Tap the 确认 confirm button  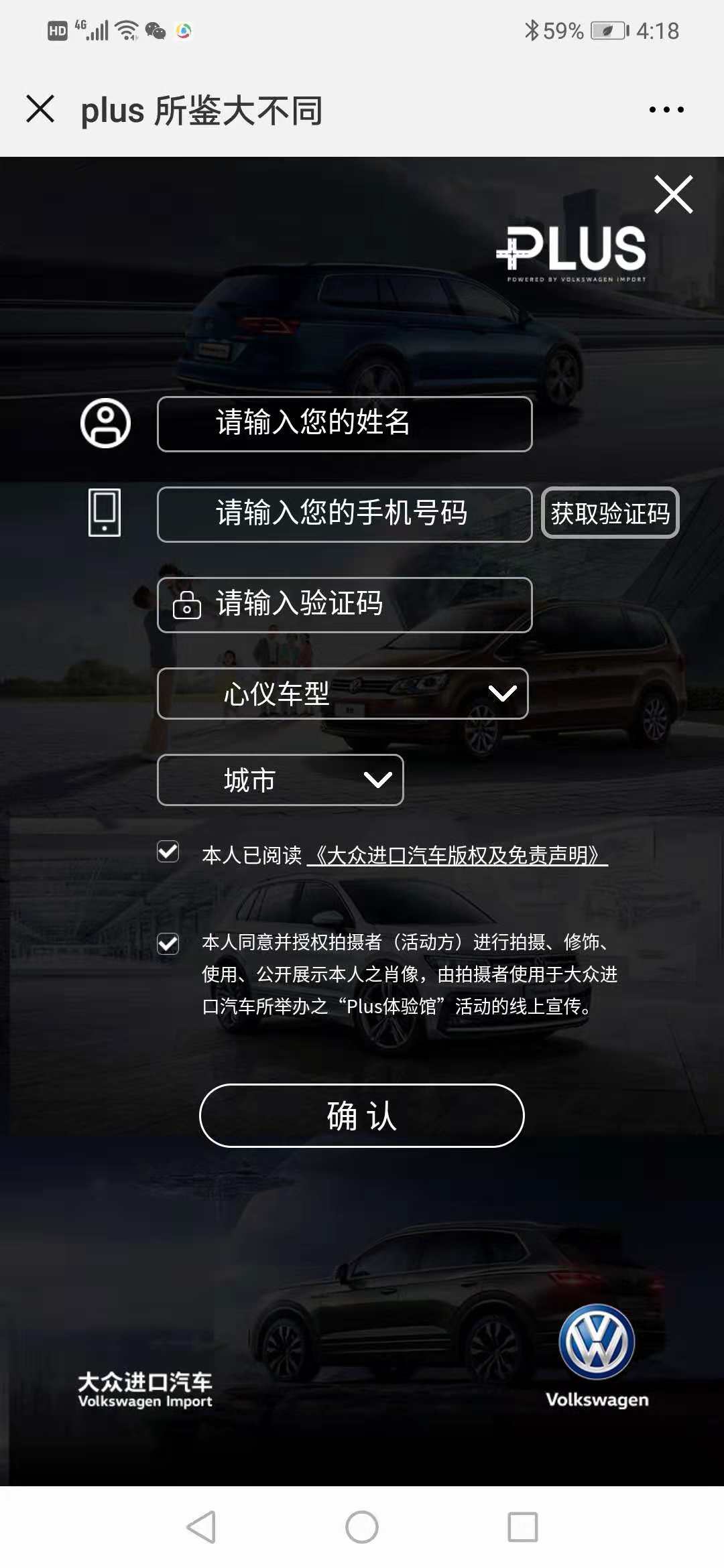pos(362,1116)
